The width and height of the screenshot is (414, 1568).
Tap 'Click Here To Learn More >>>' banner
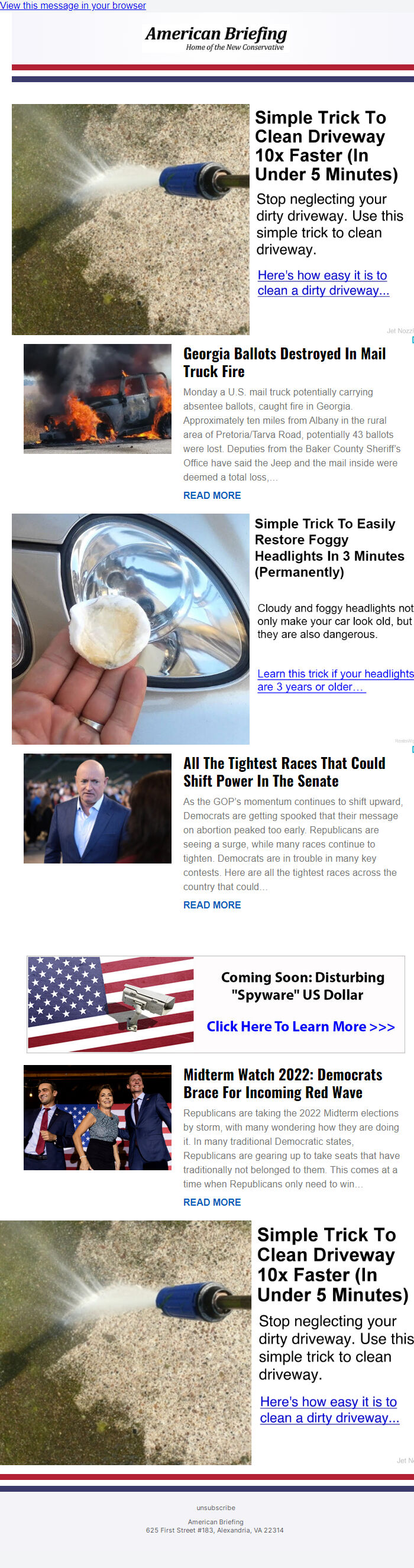(x=301, y=1026)
